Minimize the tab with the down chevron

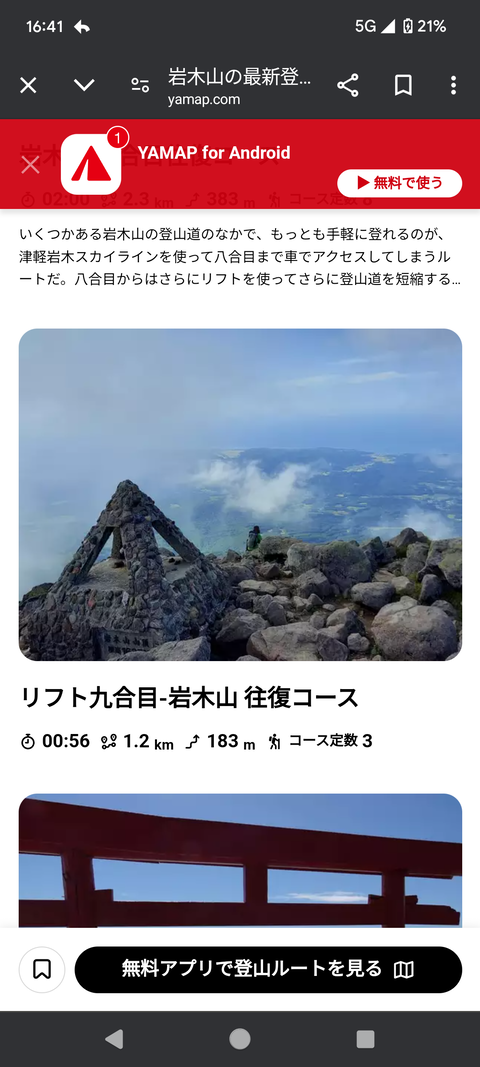coord(84,86)
